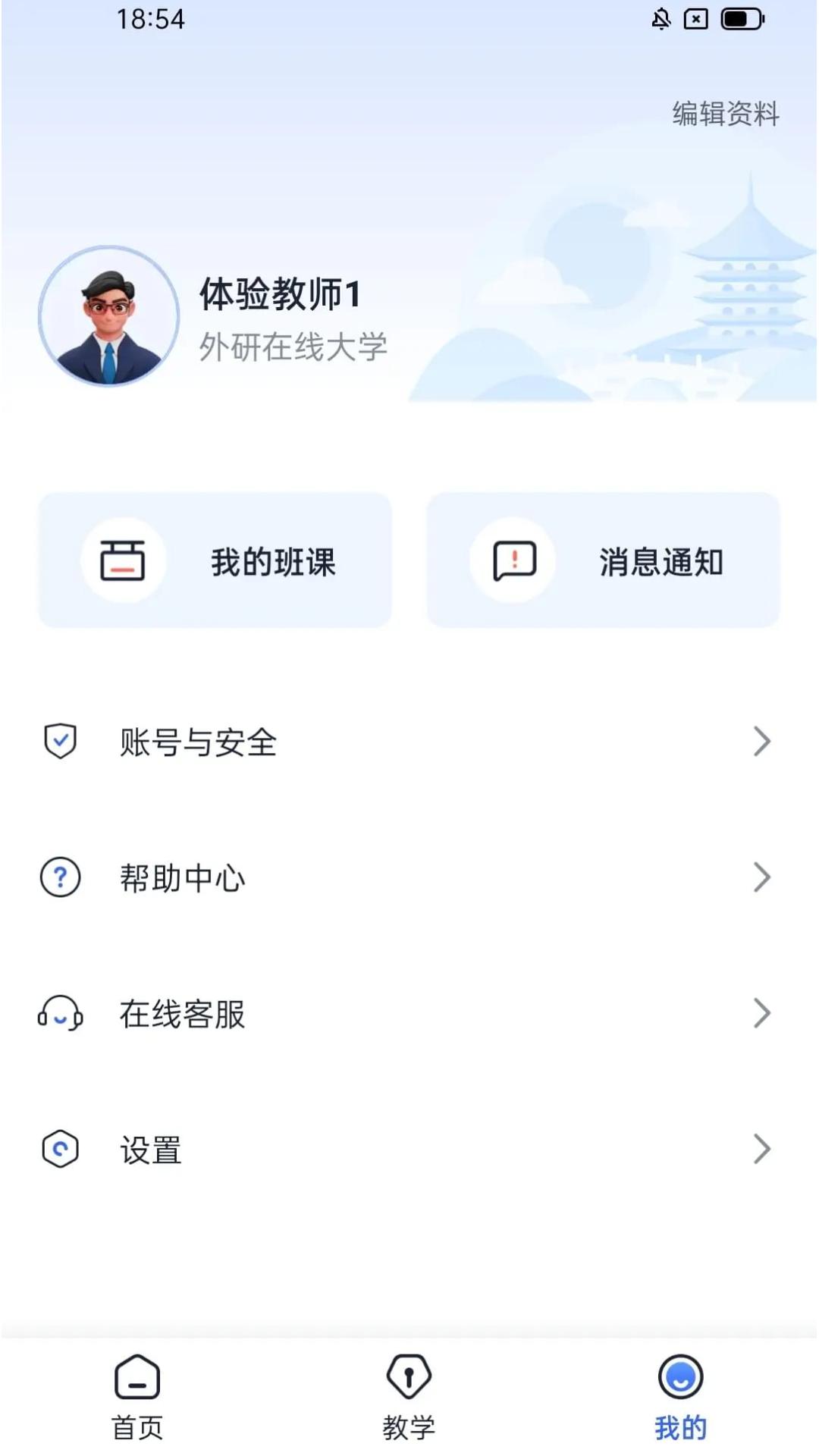The image size is (819, 1456).
Task: Open 我的班课 via the class card icon
Action: pos(124,561)
